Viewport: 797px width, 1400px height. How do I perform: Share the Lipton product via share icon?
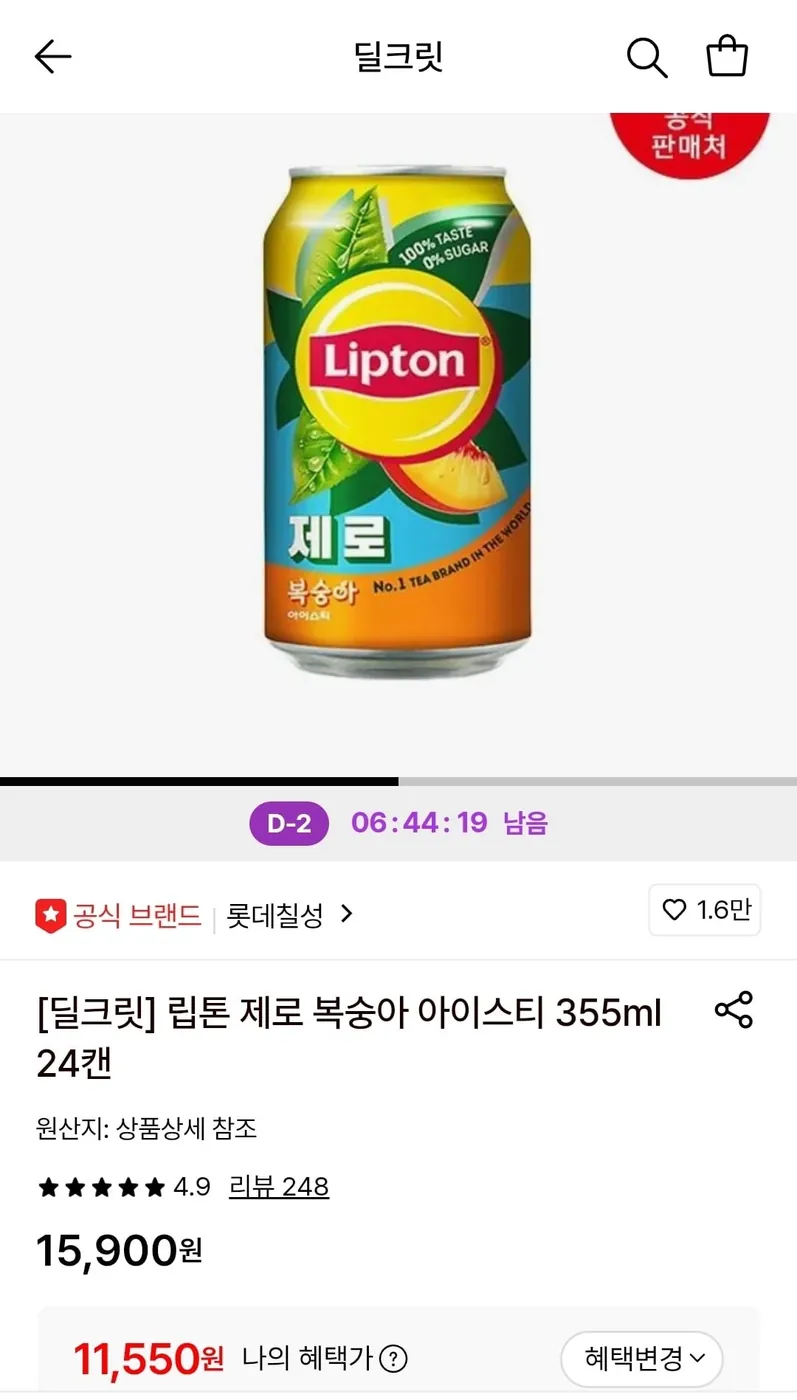tap(735, 1011)
